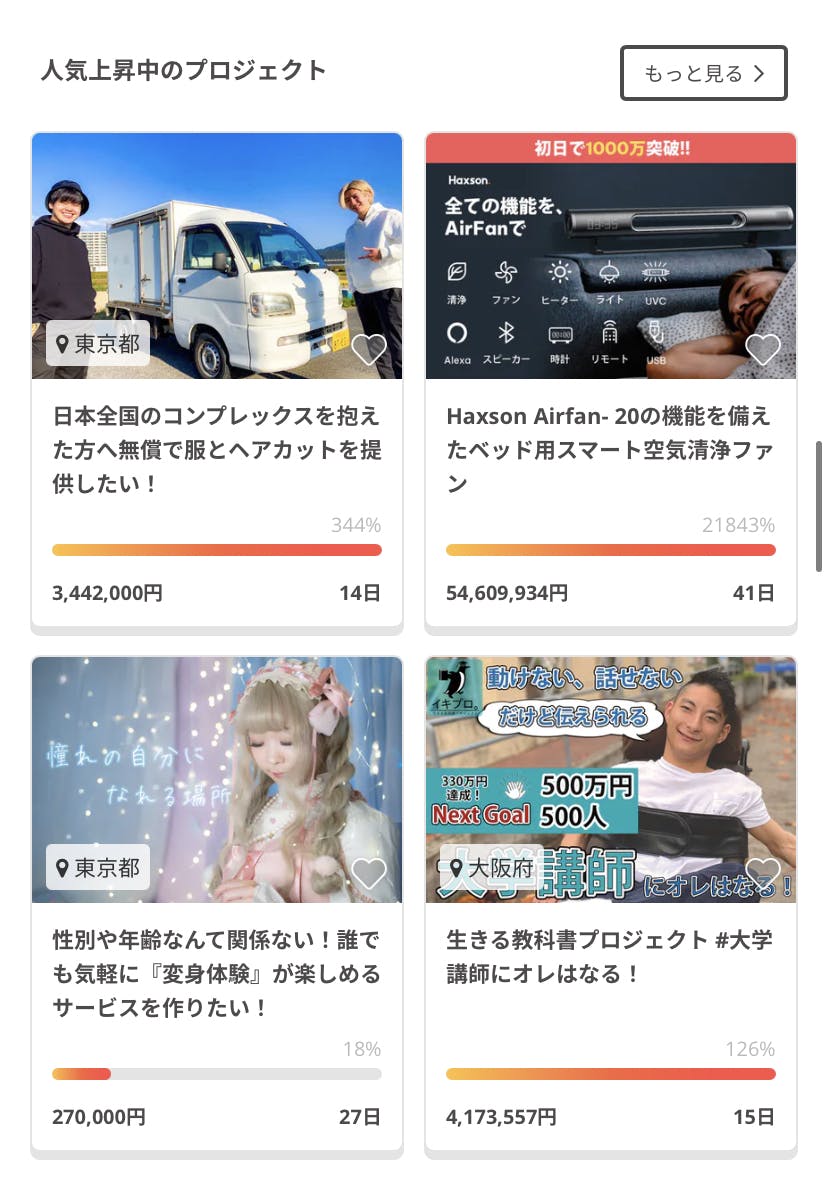
Task: Open the 変身体験 service project card
Action: click(x=216, y=974)
